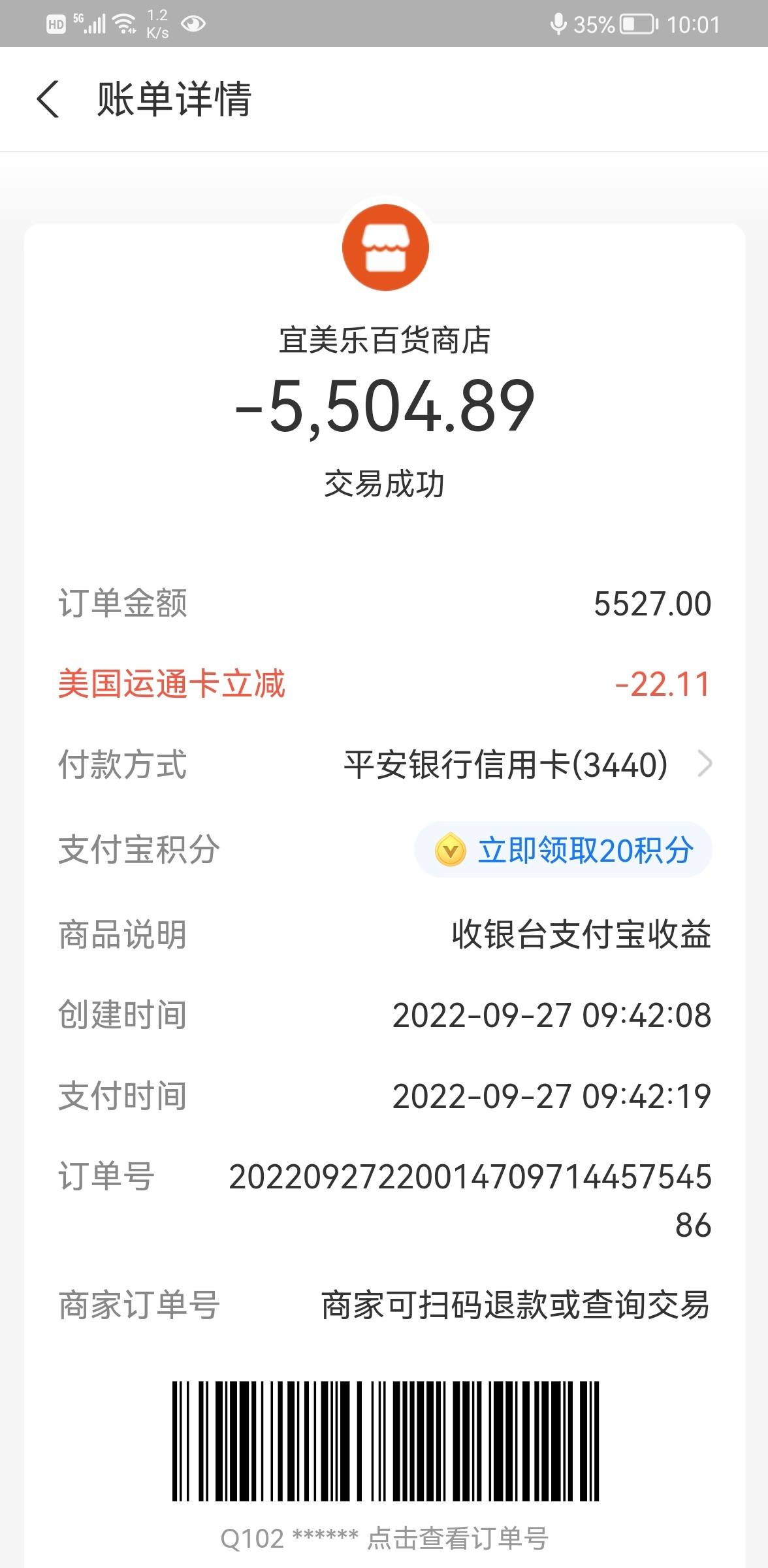Claim the 20 Alipay points now

click(563, 849)
